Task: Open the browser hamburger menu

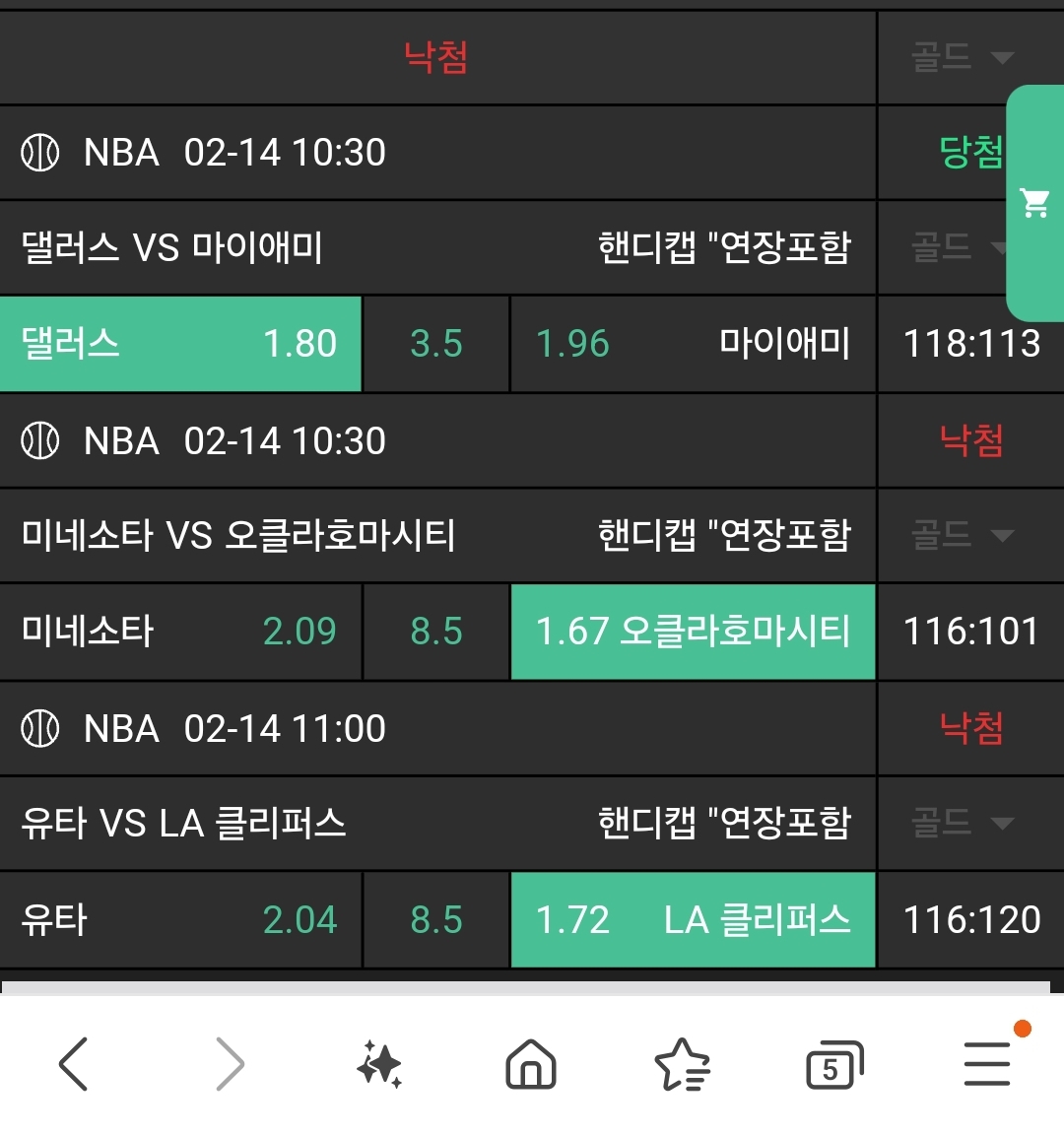Action: (987, 1063)
